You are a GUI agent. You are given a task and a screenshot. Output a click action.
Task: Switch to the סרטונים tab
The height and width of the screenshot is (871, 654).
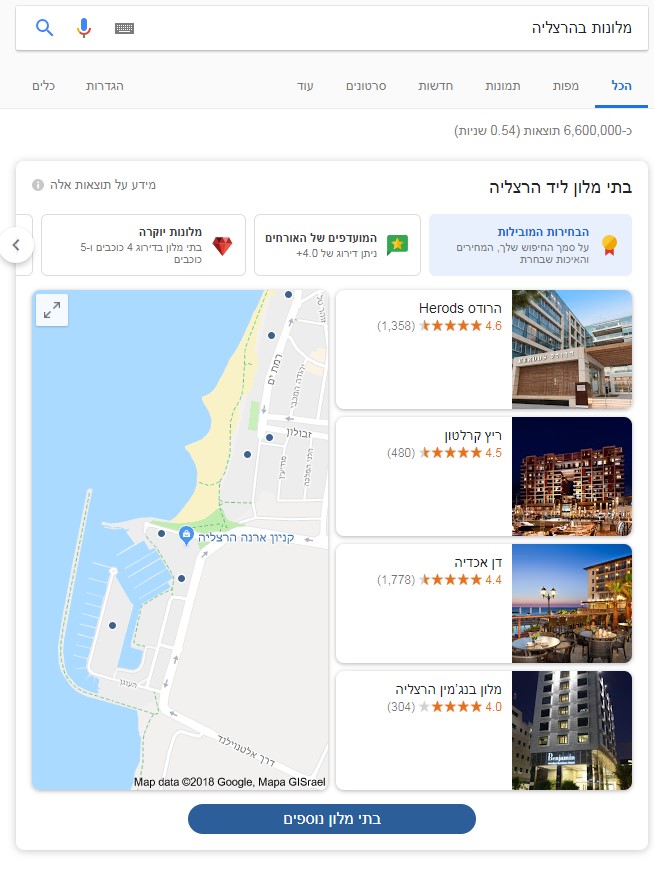(x=366, y=86)
